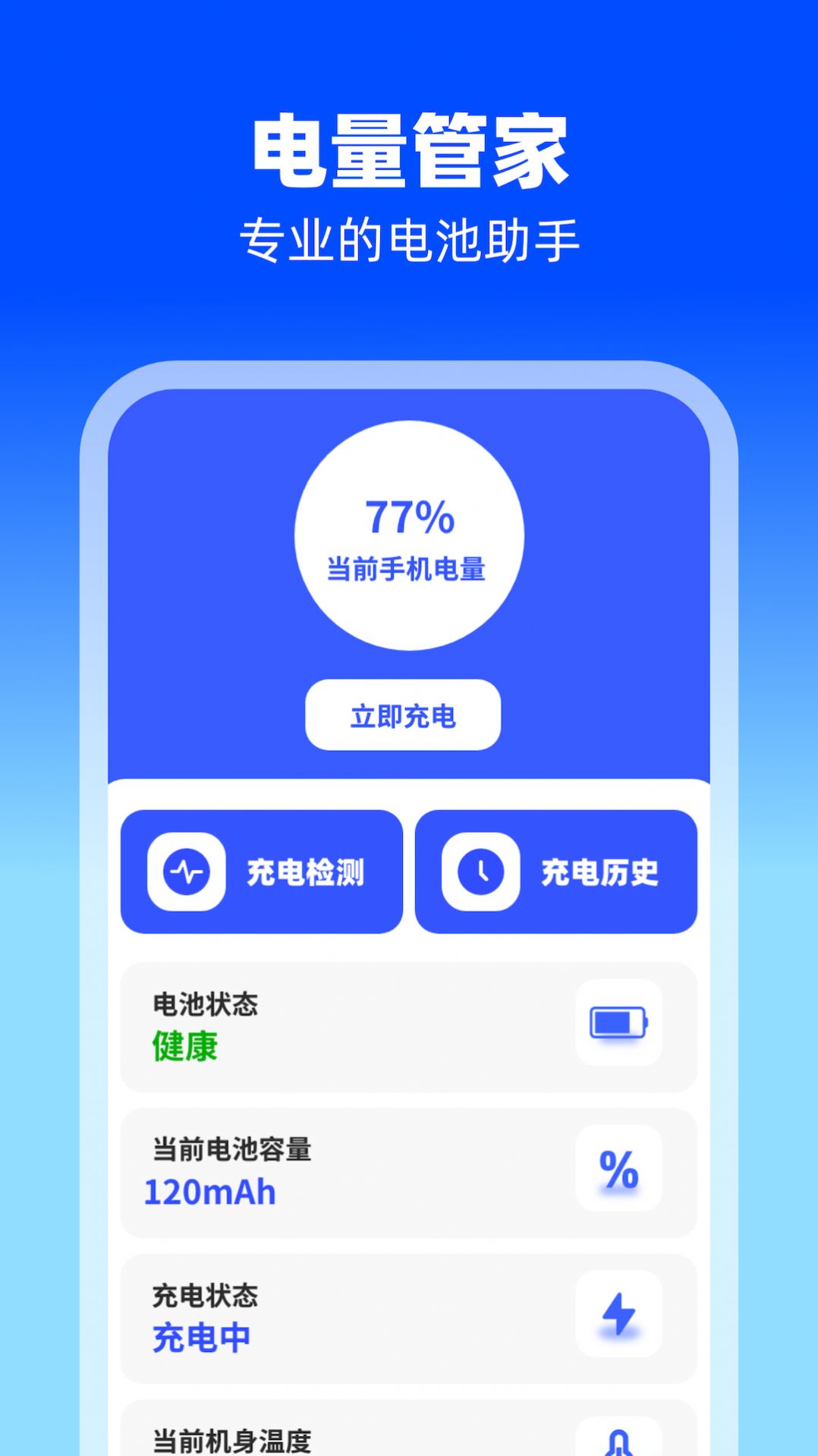Open the 当前电池容量 card
The width and height of the screenshot is (818, 1456).
408,1173
